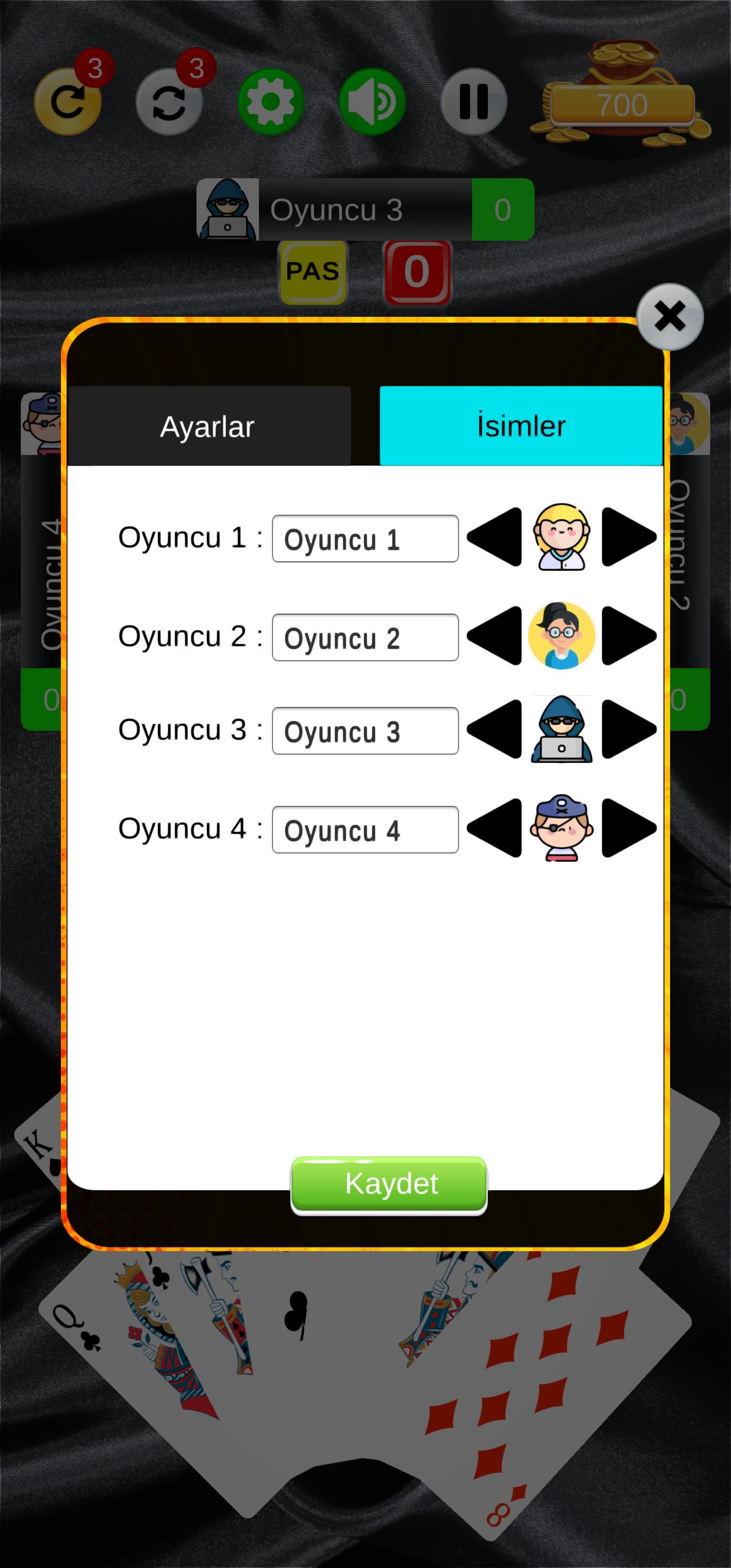Screen dimensions: 731x1568
Task: Edit the Oyuncu 3 name field
Action: point(365,731)
